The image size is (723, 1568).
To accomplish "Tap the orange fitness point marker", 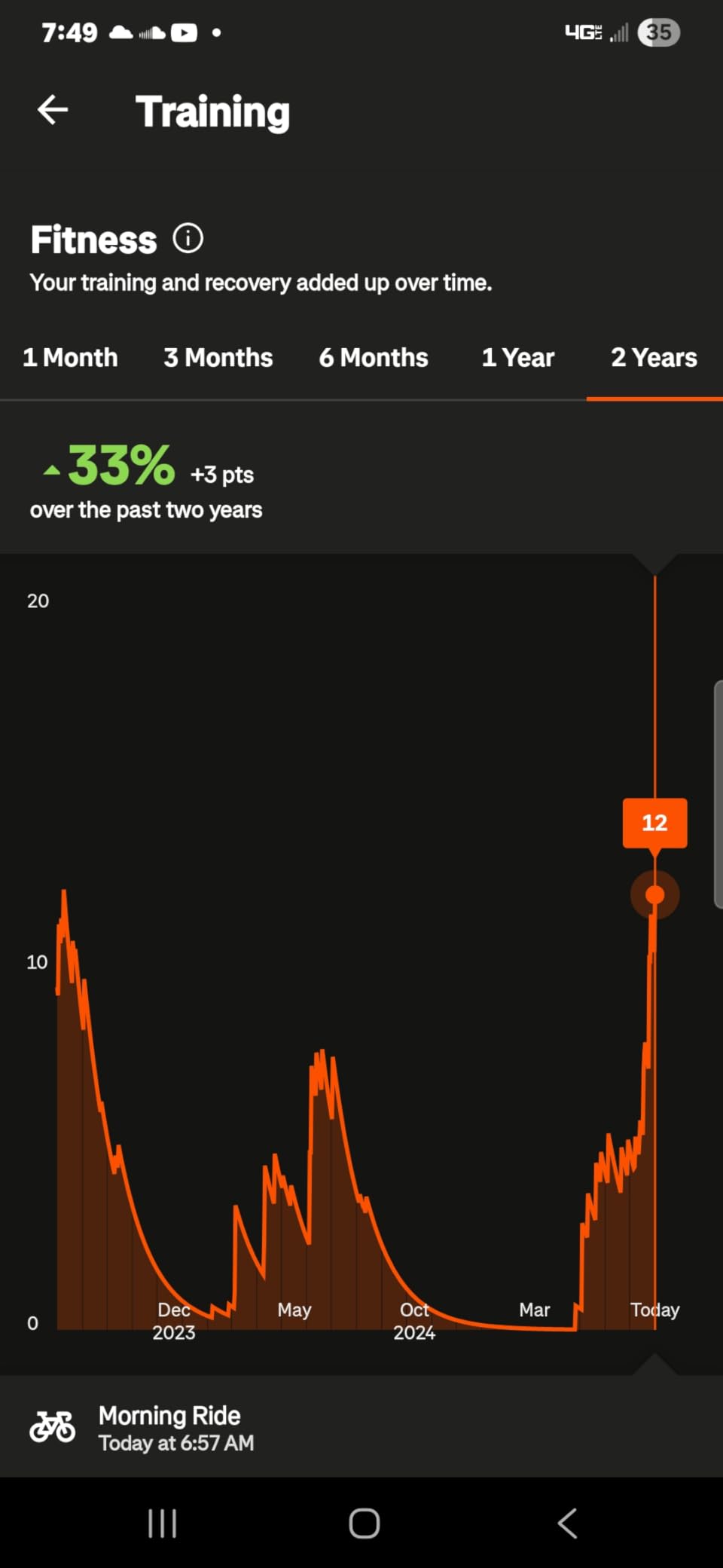I will [x=654, y=894].
